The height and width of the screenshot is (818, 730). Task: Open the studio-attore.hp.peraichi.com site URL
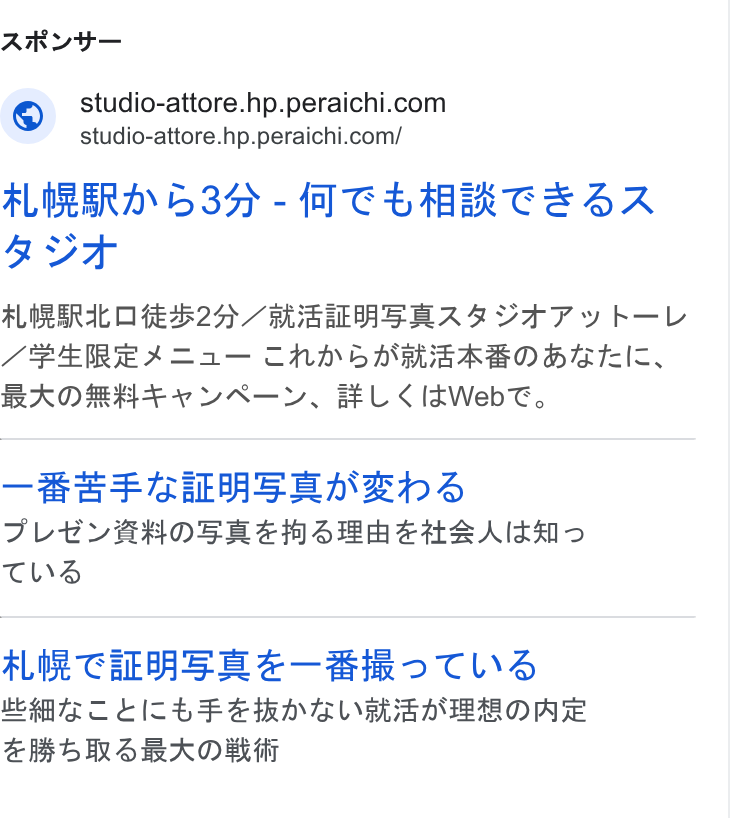point(241,137)
